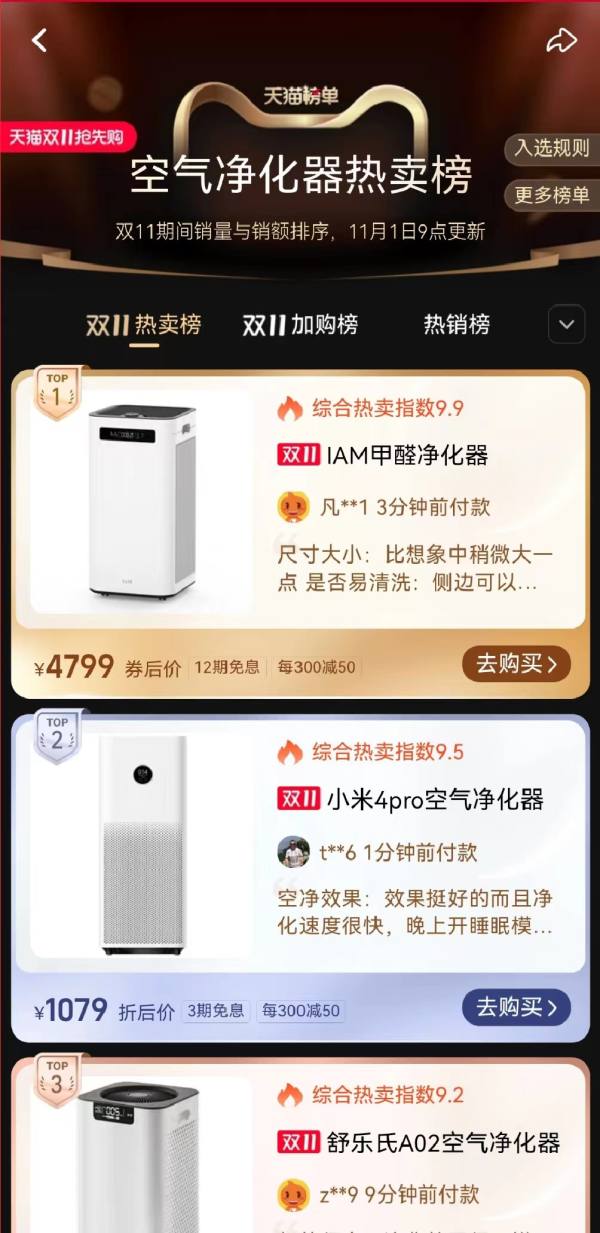This screenshot has height=1233, width=600.
Task: Switch to the 热销榜 tab
Action: [456, 325]
